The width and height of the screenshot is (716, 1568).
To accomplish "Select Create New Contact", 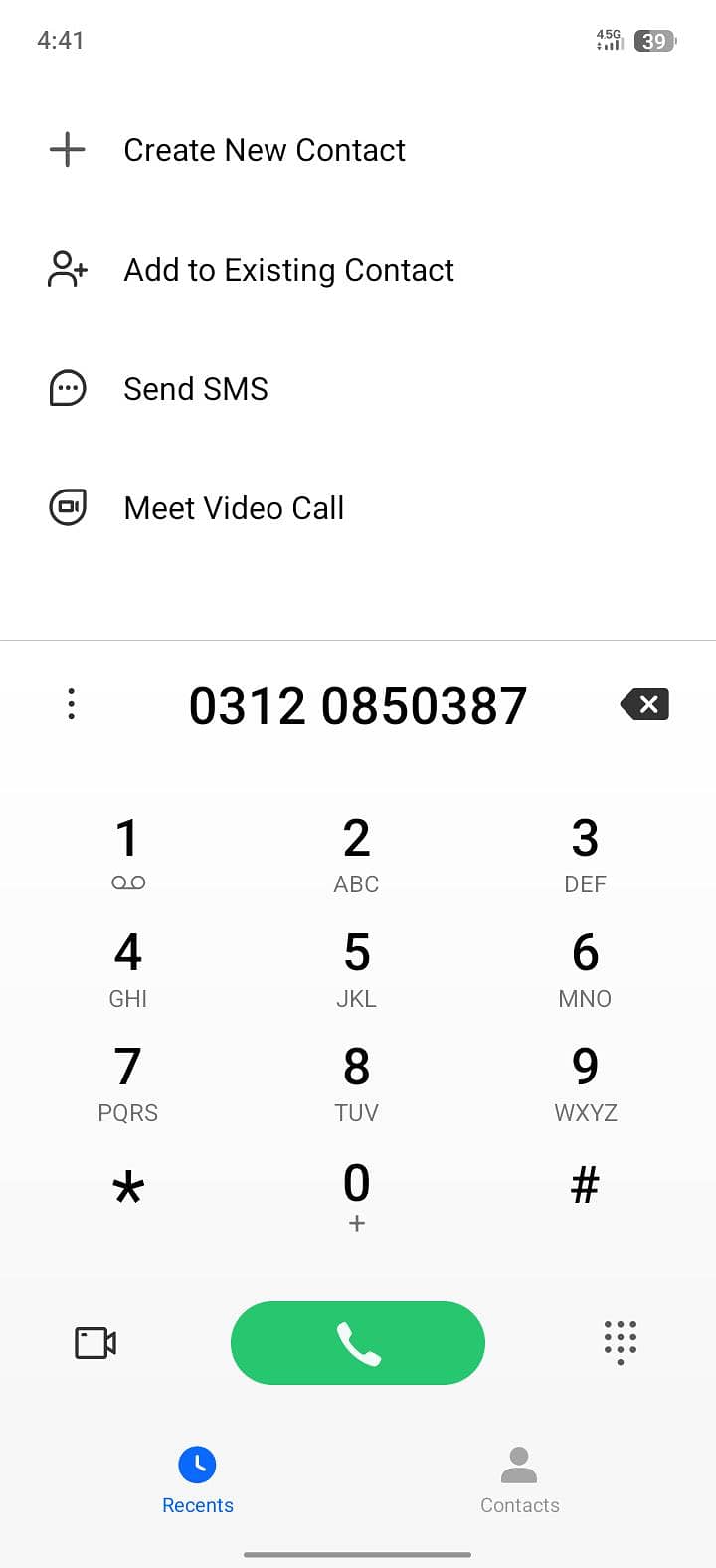I will (358, 150).
